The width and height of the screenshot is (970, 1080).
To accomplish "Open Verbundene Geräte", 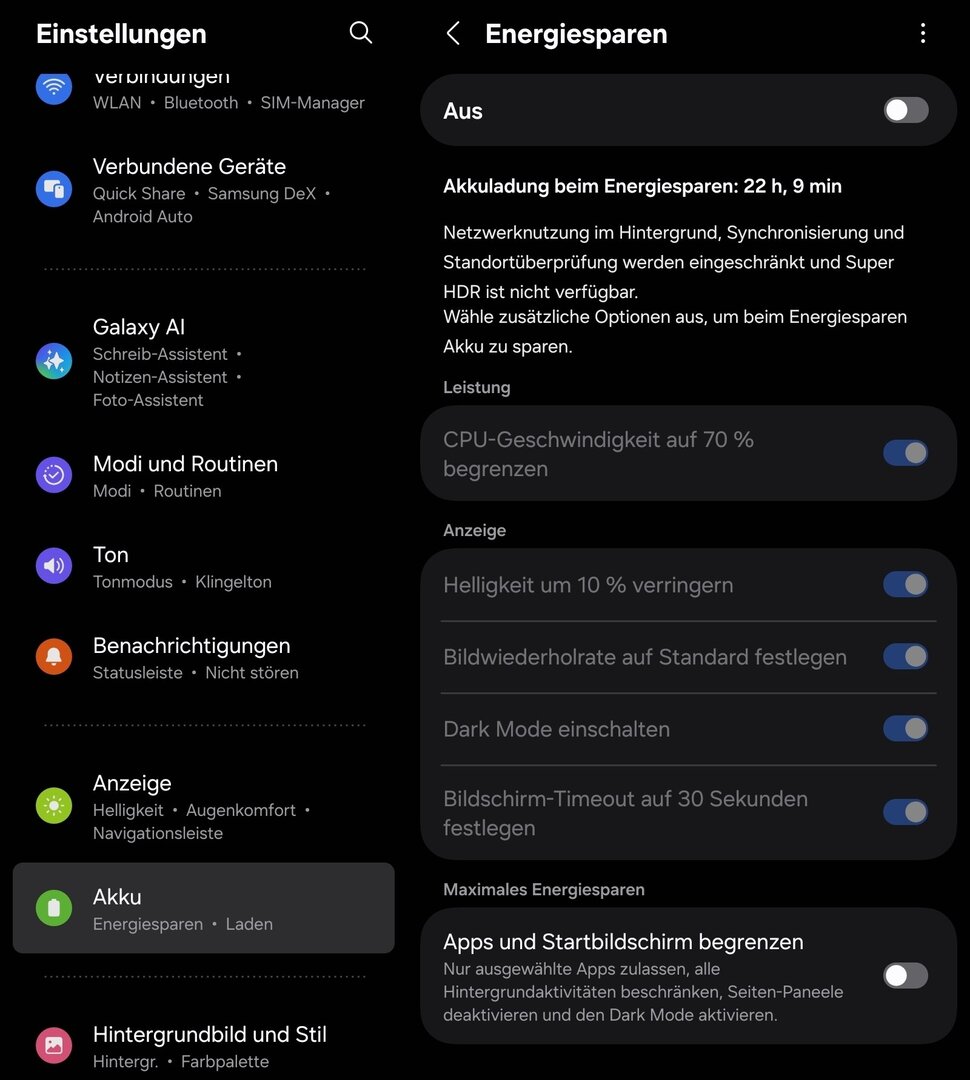I will pyautogui.click(x=203, y=190).
